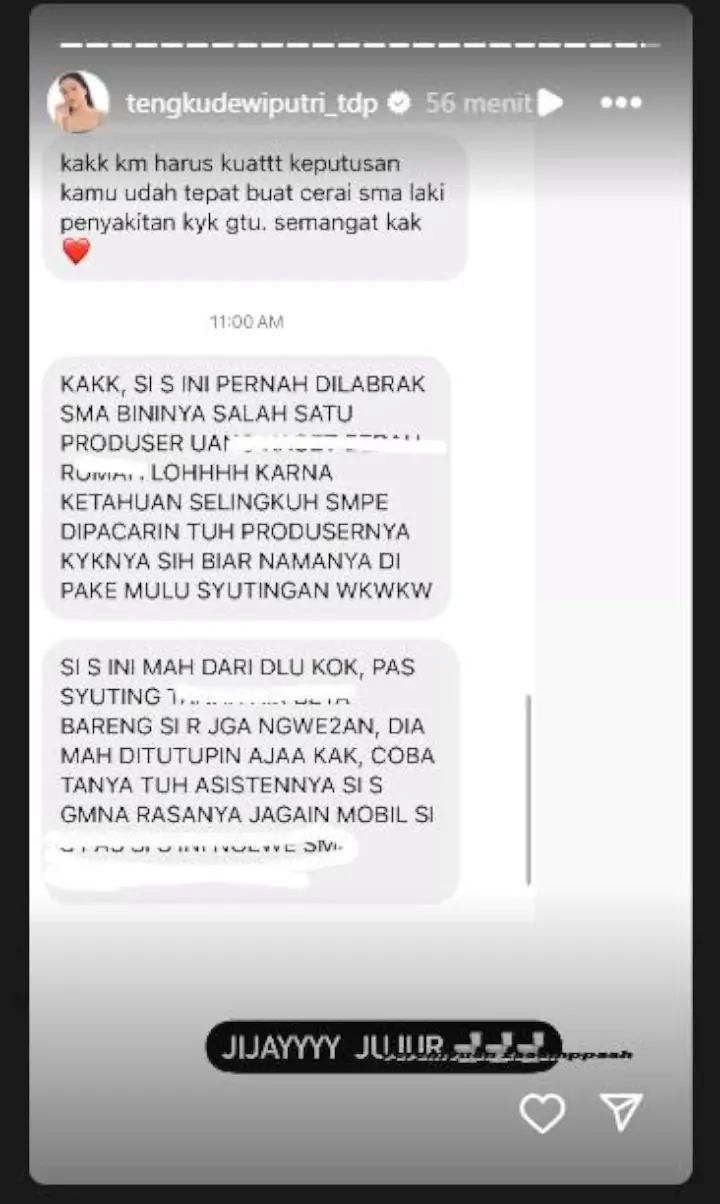The width and height of the screenshot is (720, 1204).
Task: Open the tengkudewiputri_tdp username link
Action: (x=252, y=103)
